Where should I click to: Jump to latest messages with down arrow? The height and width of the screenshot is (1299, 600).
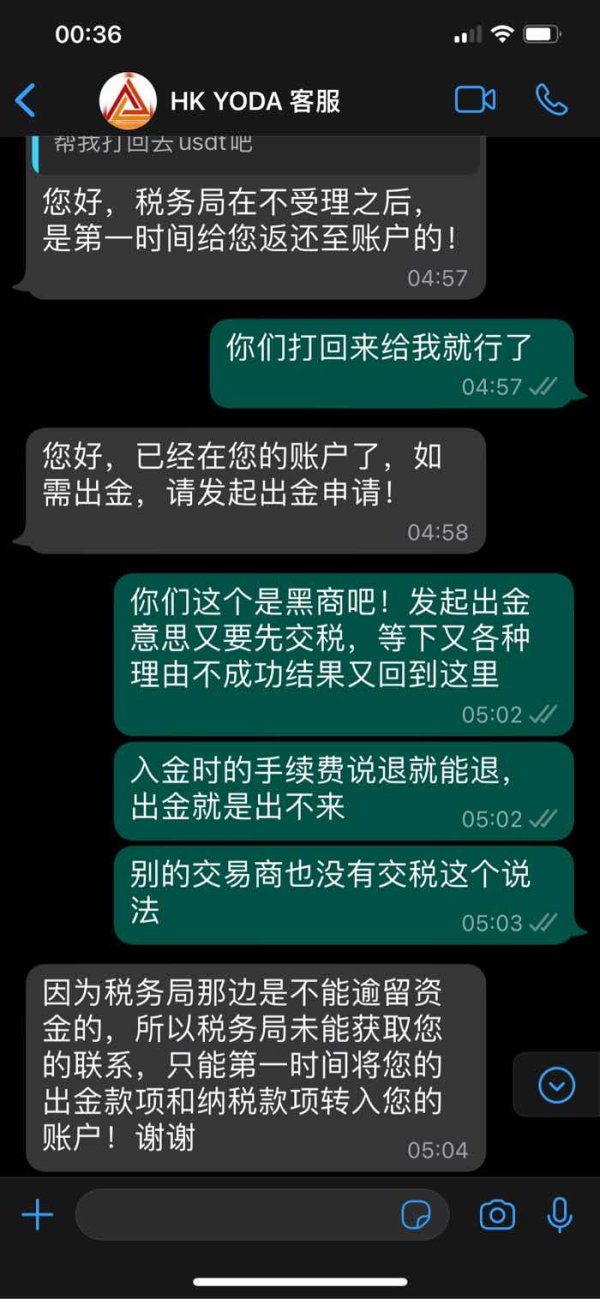point(557,1085)
